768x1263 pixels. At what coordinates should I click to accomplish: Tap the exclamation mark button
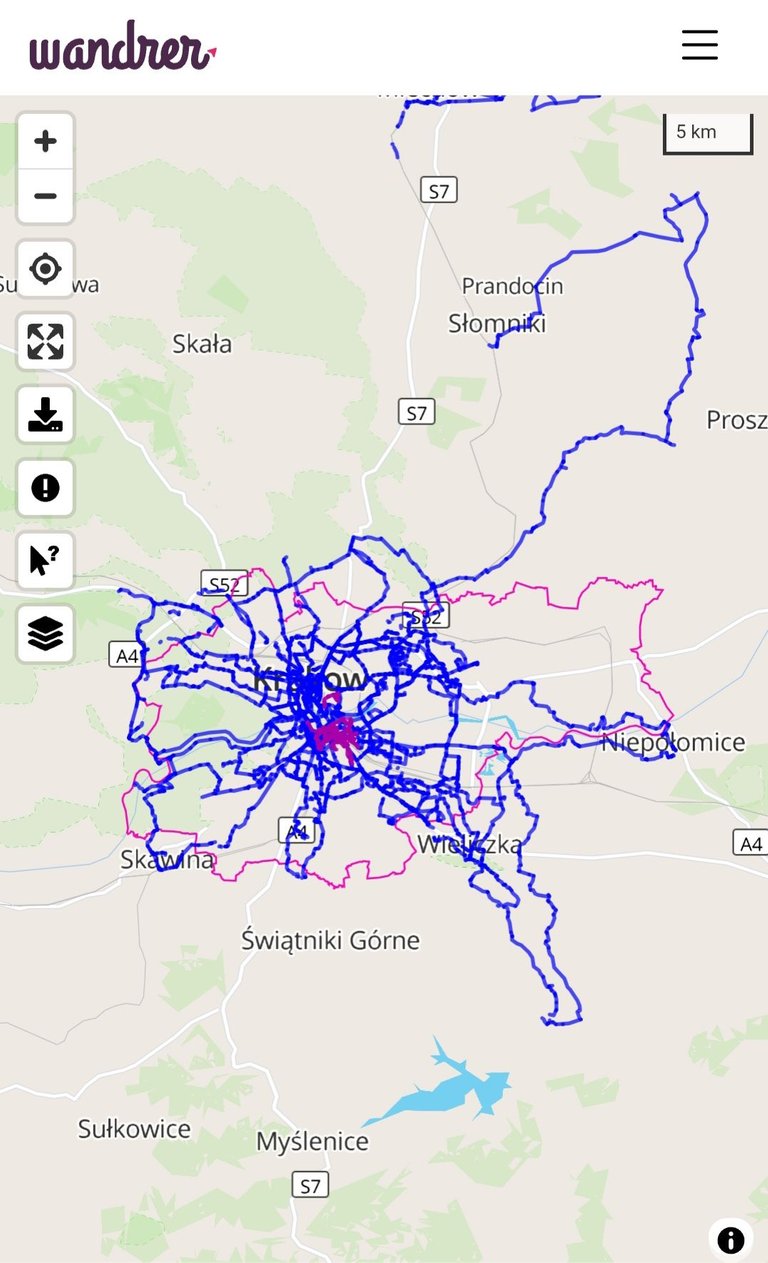click(x=45, y=488)
